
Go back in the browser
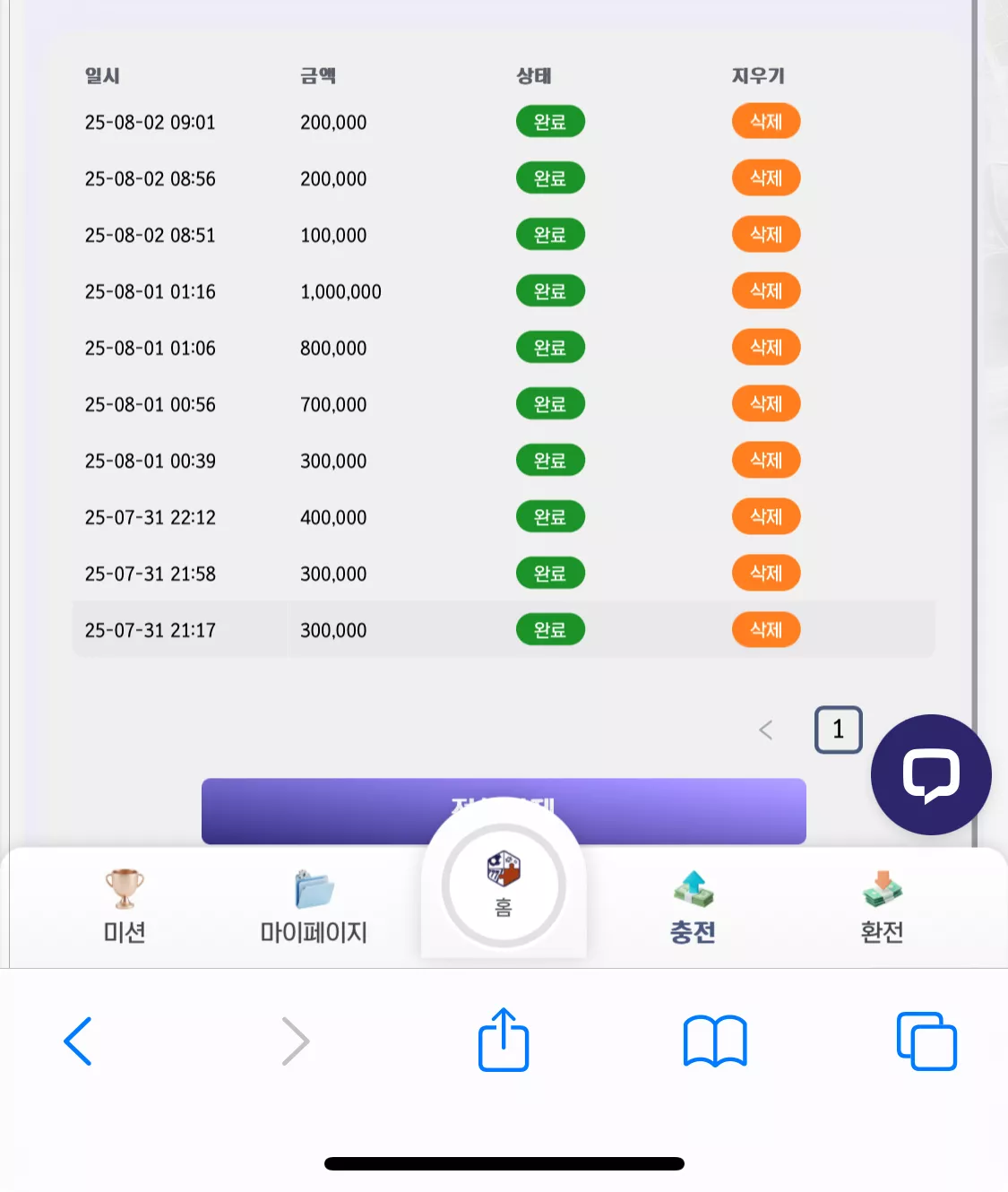pyautogui.click(x=78, y=1041)
